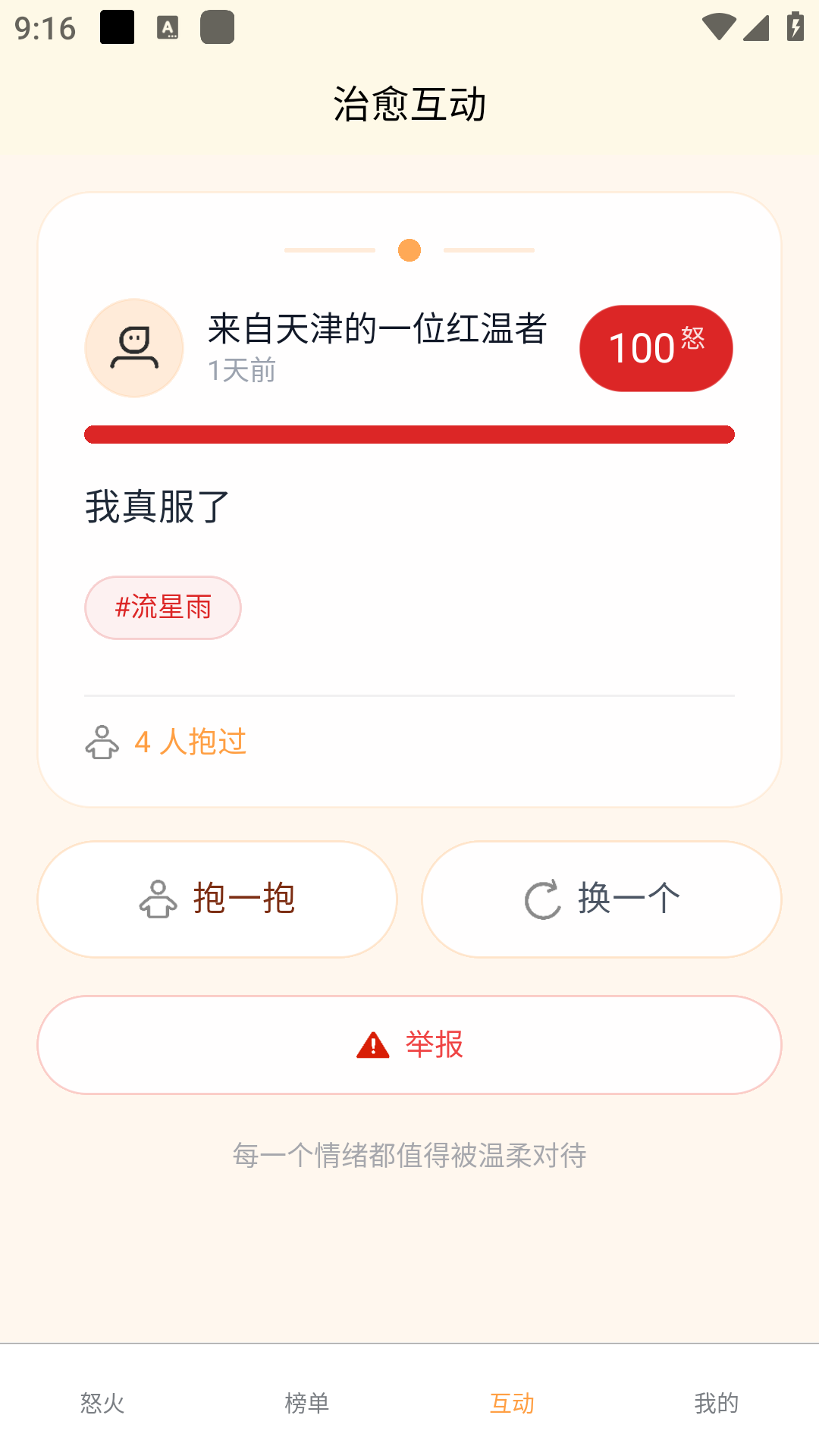Tap the 怒 emotion badge showing 100
Viewport: 819px width, 1456px height.
(656, 347)
